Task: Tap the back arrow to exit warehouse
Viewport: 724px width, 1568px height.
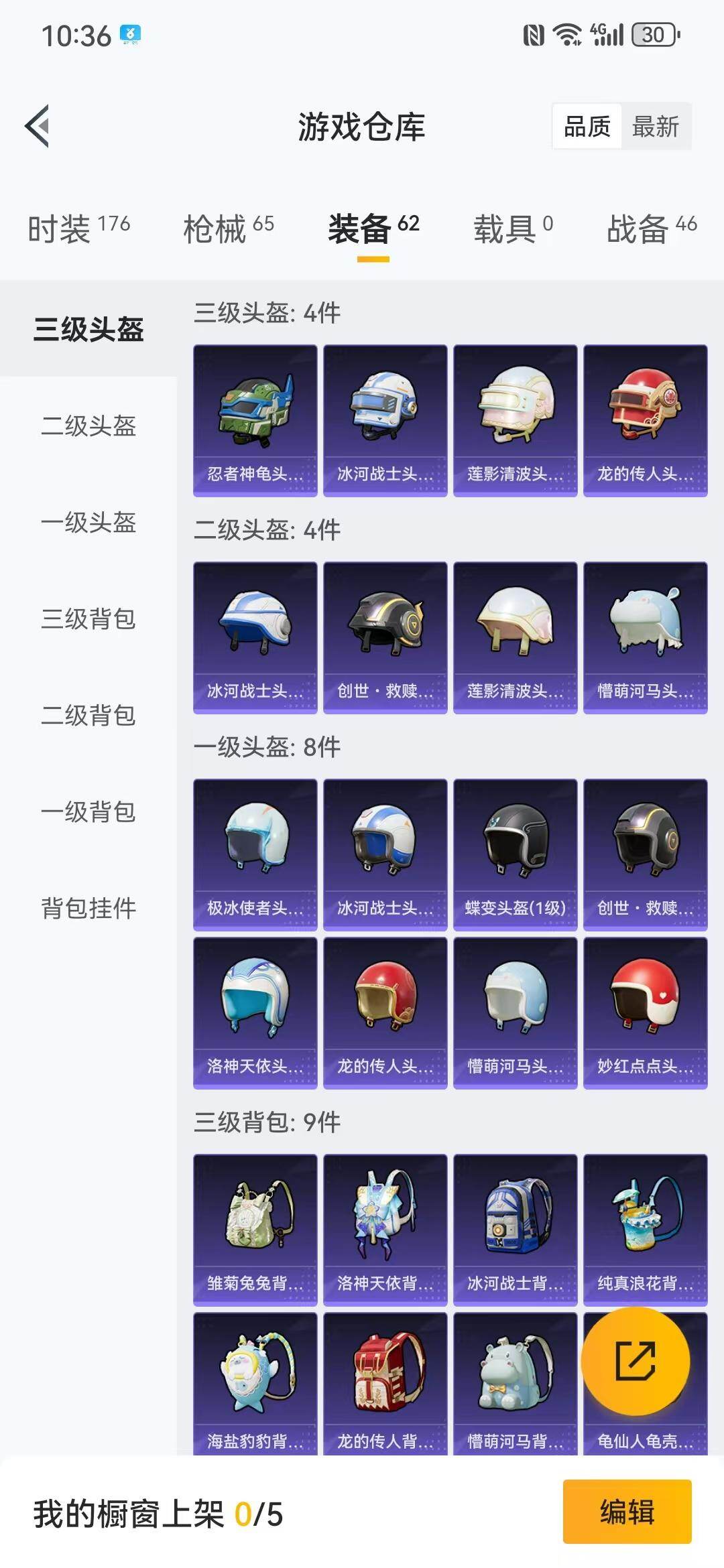Action: tap(38, 125)
